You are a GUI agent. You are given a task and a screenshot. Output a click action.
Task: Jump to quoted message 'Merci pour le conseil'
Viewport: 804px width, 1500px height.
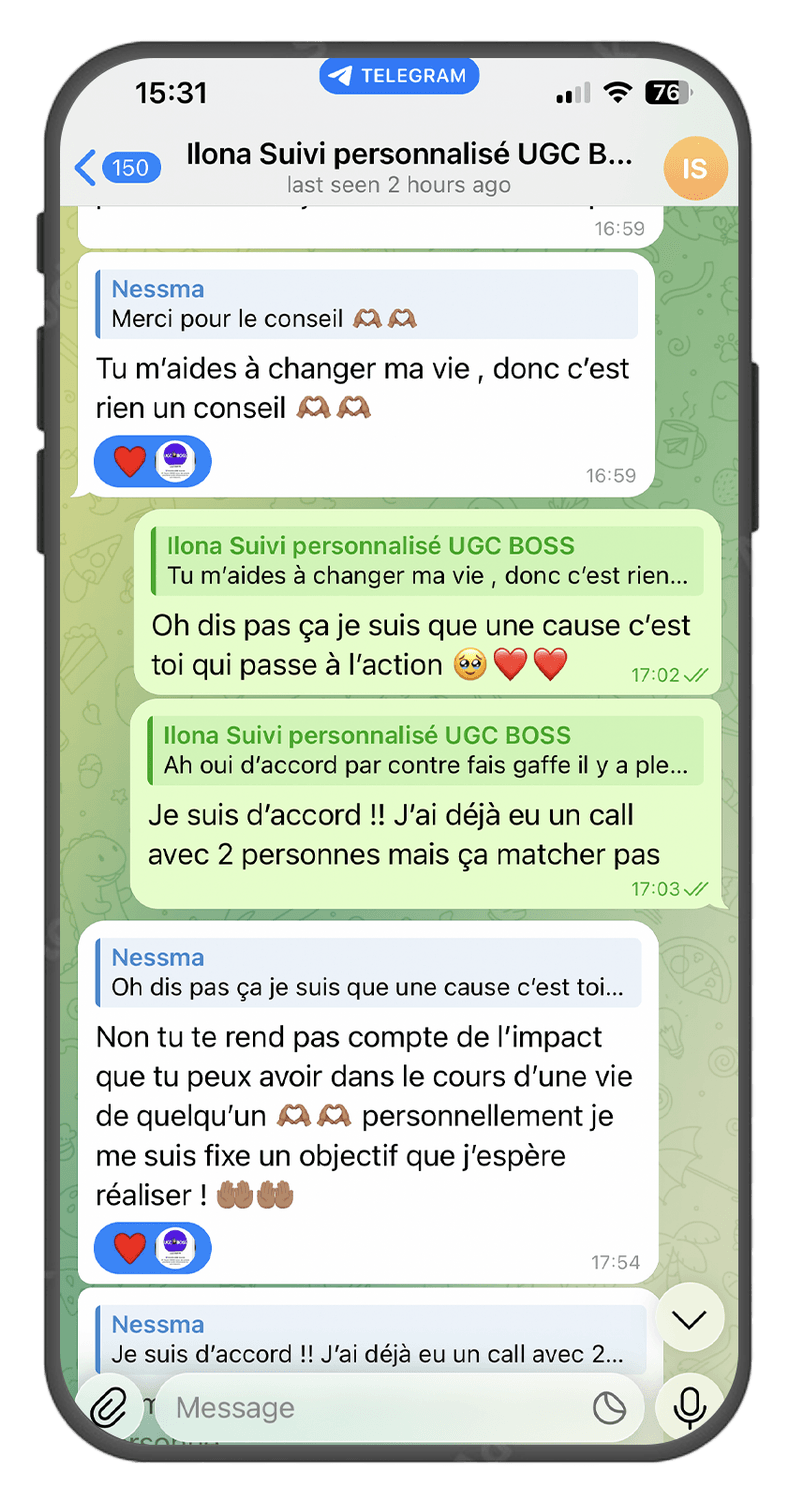[366, 305]
